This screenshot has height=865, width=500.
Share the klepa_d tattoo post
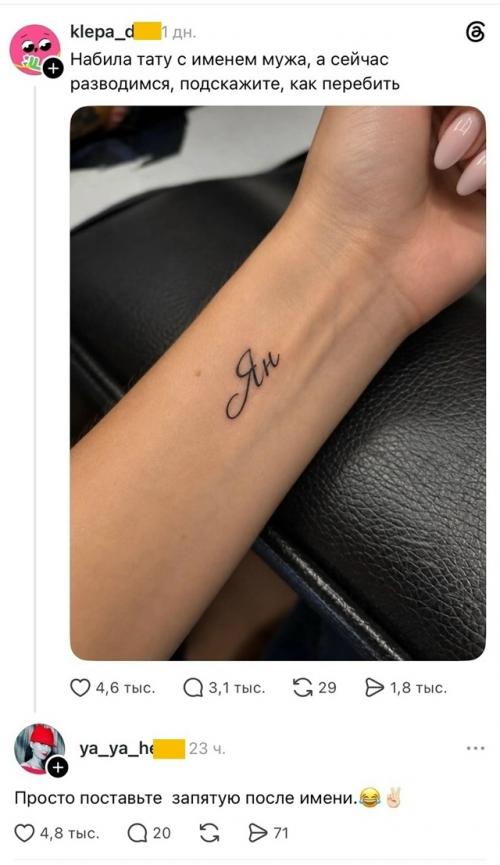[374, 687]
